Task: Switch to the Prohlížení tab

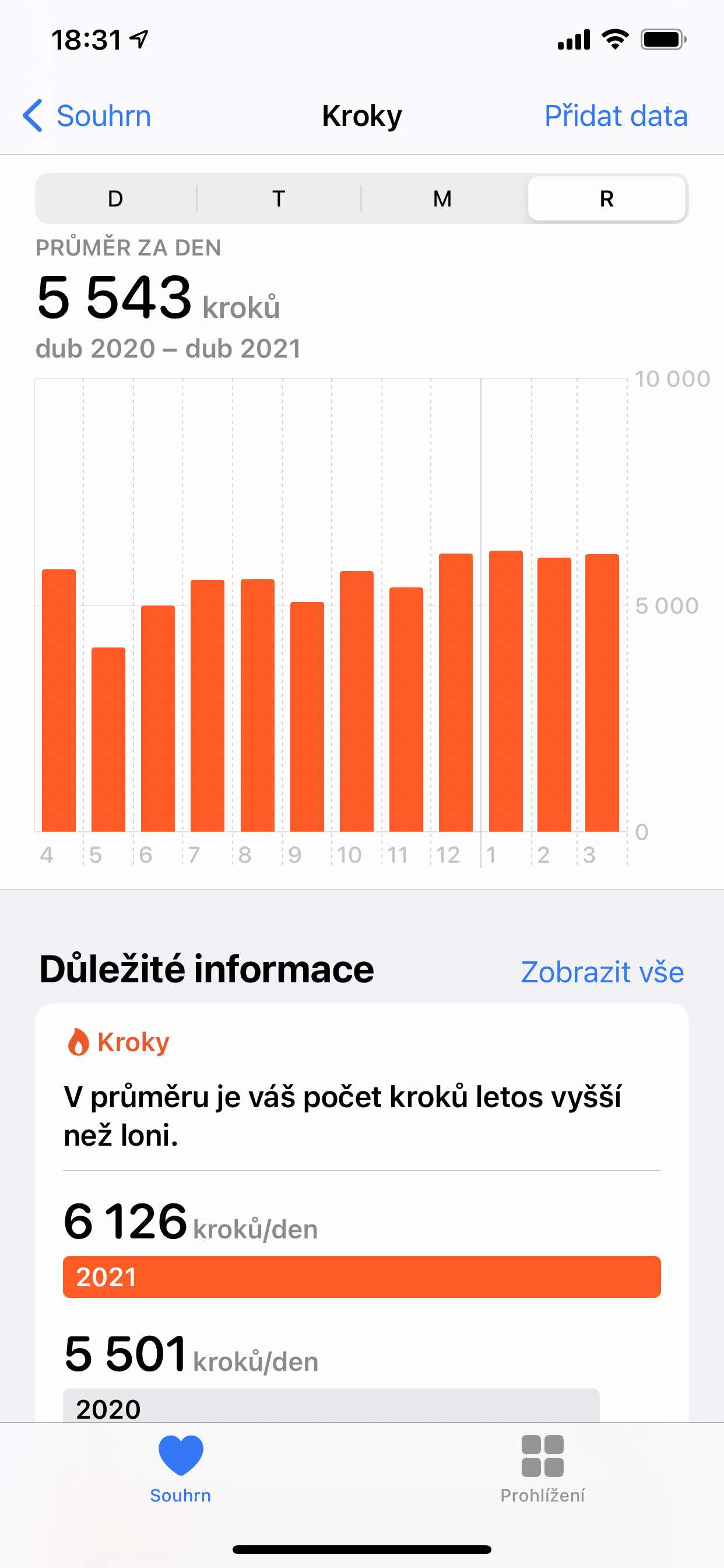Action: click(542, 1468)
